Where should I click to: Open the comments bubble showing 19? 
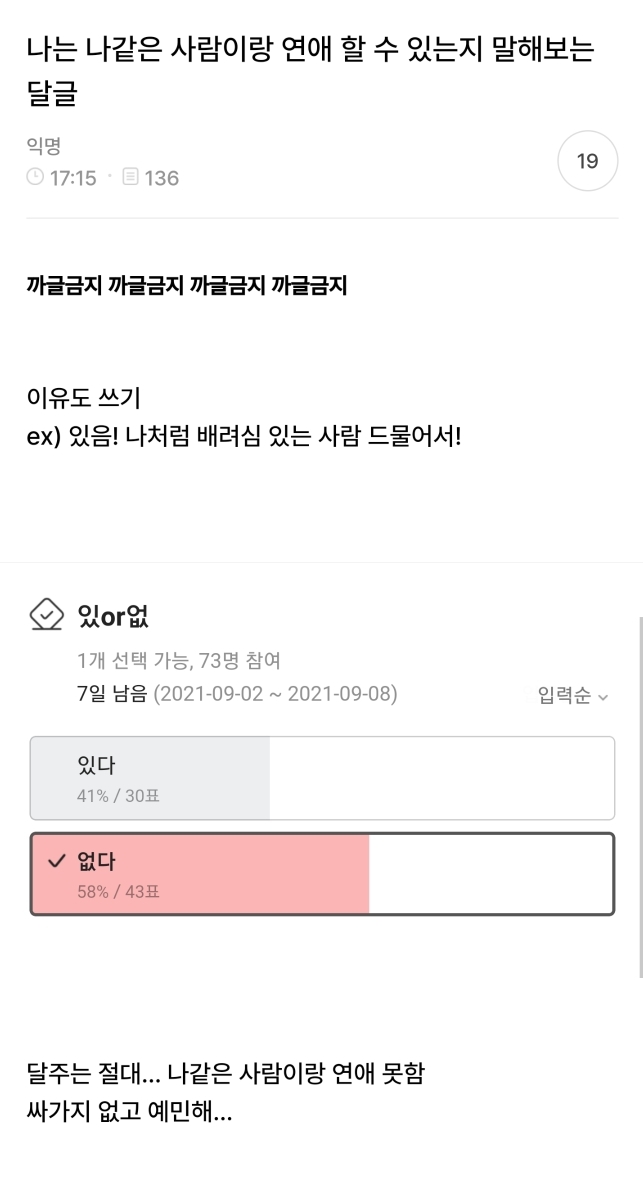(587, 161)
